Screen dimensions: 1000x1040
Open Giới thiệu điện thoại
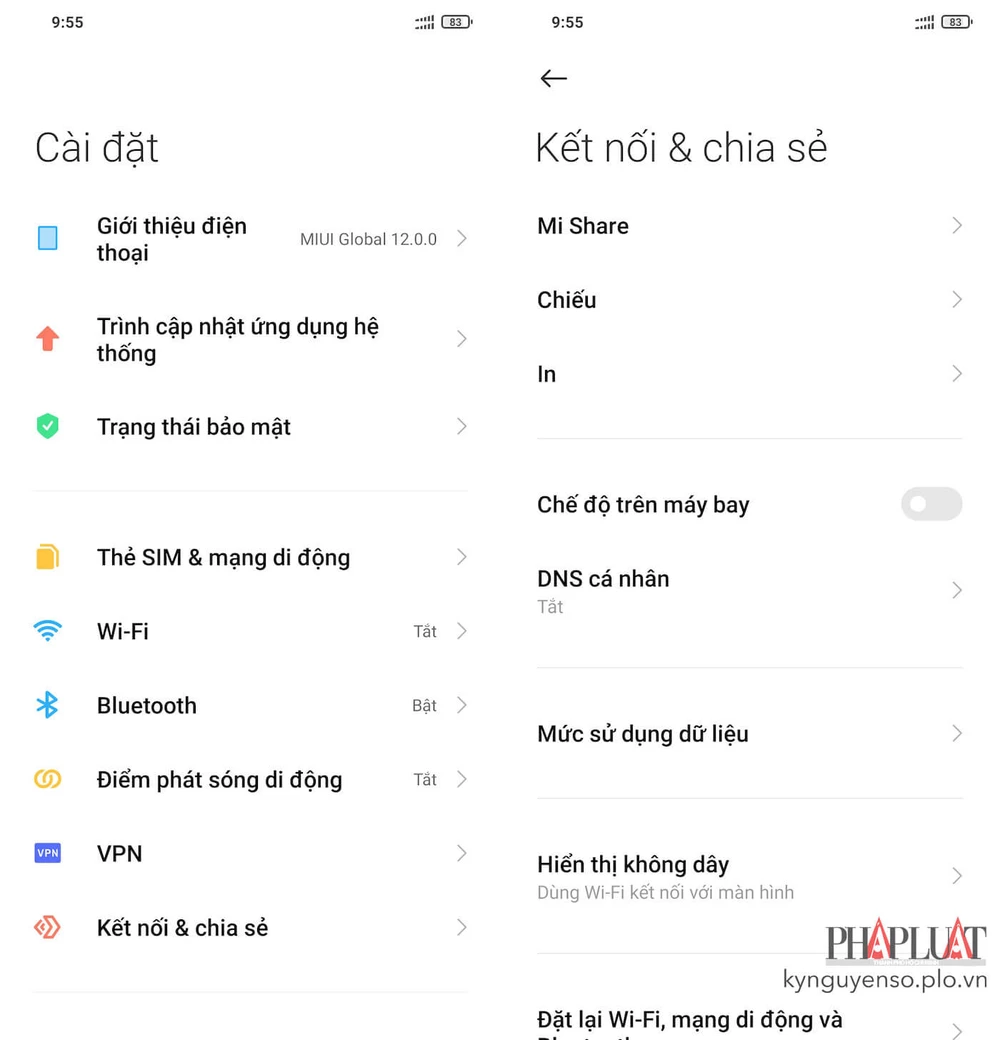(x=250, y=239)
